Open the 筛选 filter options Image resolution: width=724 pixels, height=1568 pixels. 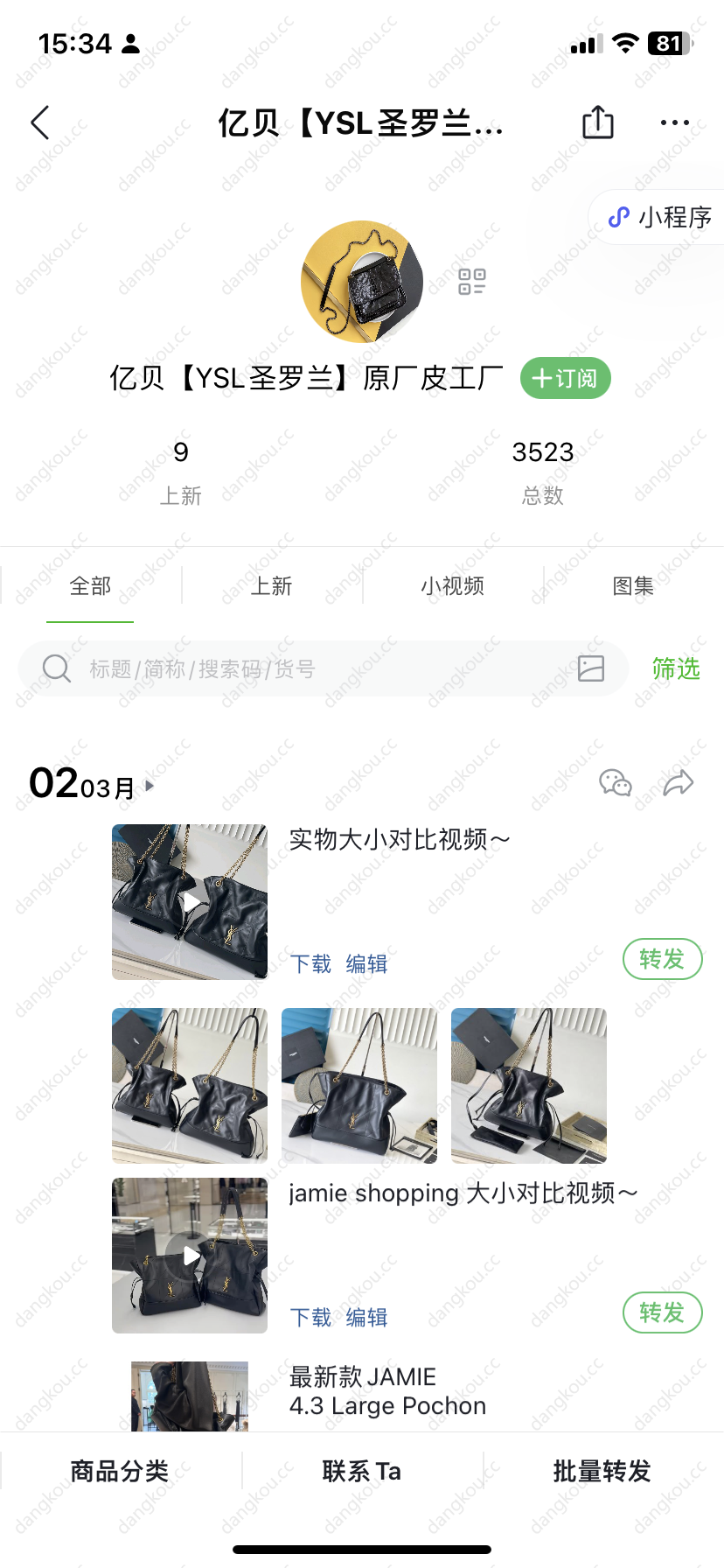[x=676, y=668]
